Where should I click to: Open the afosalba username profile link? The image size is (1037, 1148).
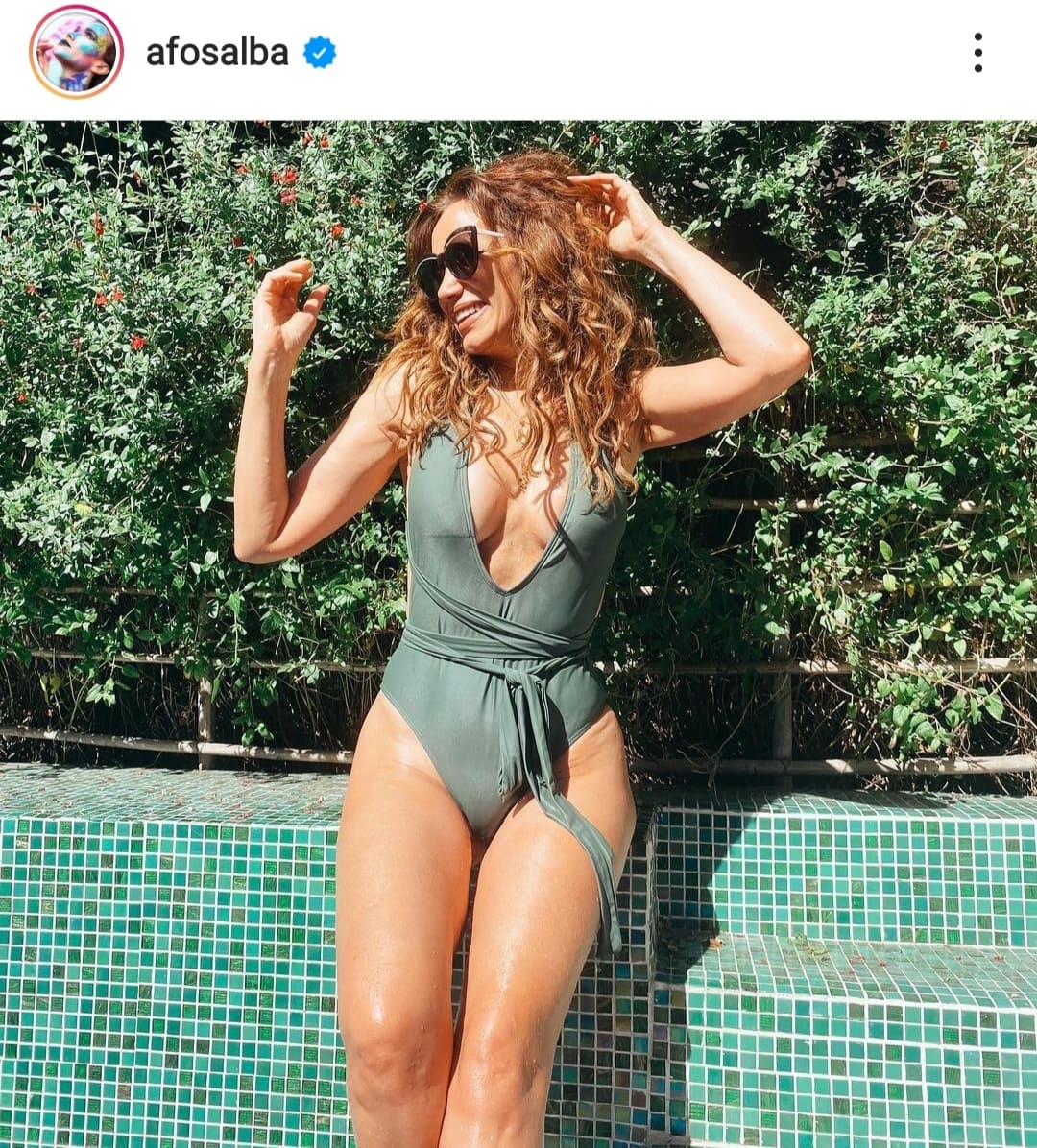[217, 53]
